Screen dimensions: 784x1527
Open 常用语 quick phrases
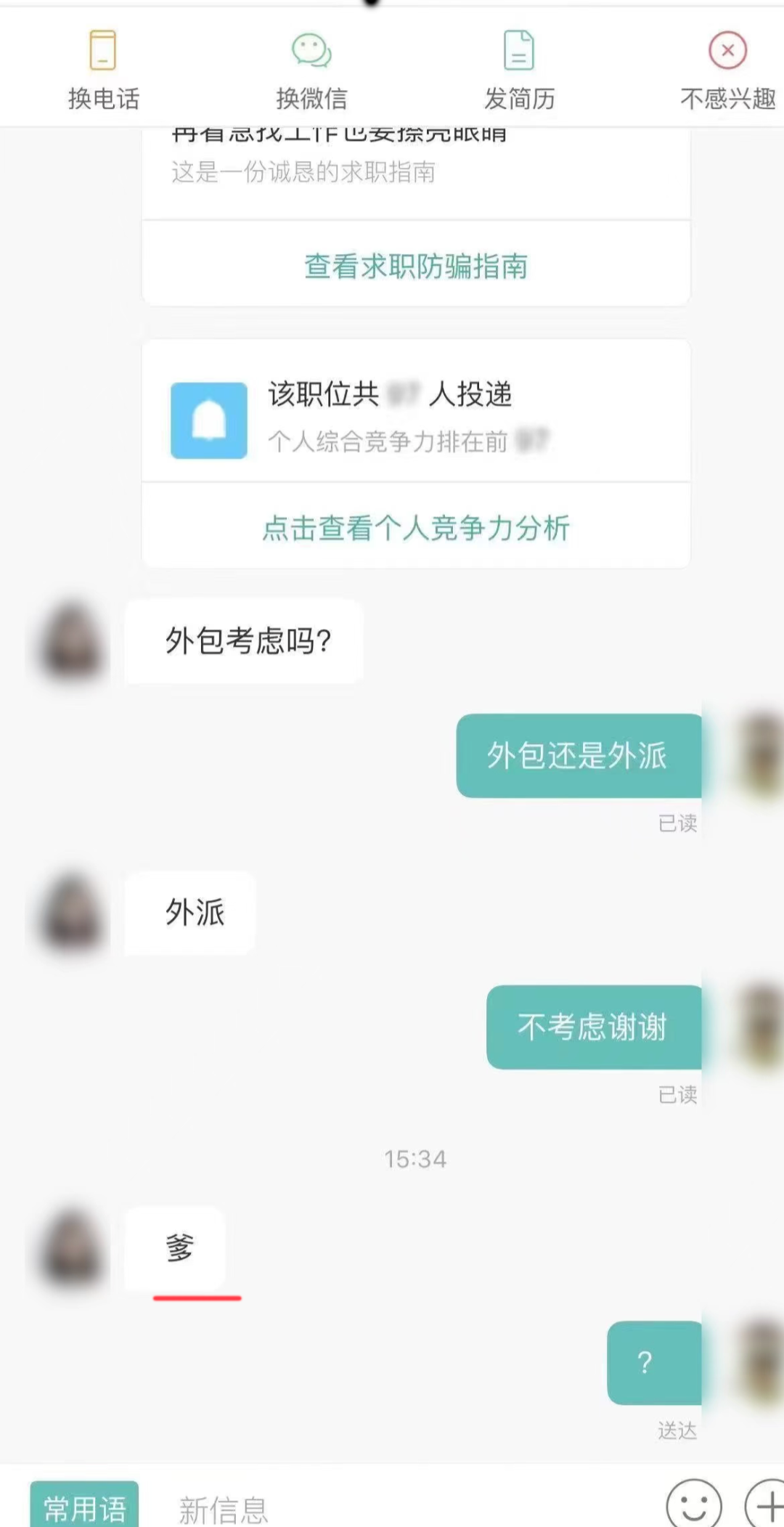coord(84,1507)
